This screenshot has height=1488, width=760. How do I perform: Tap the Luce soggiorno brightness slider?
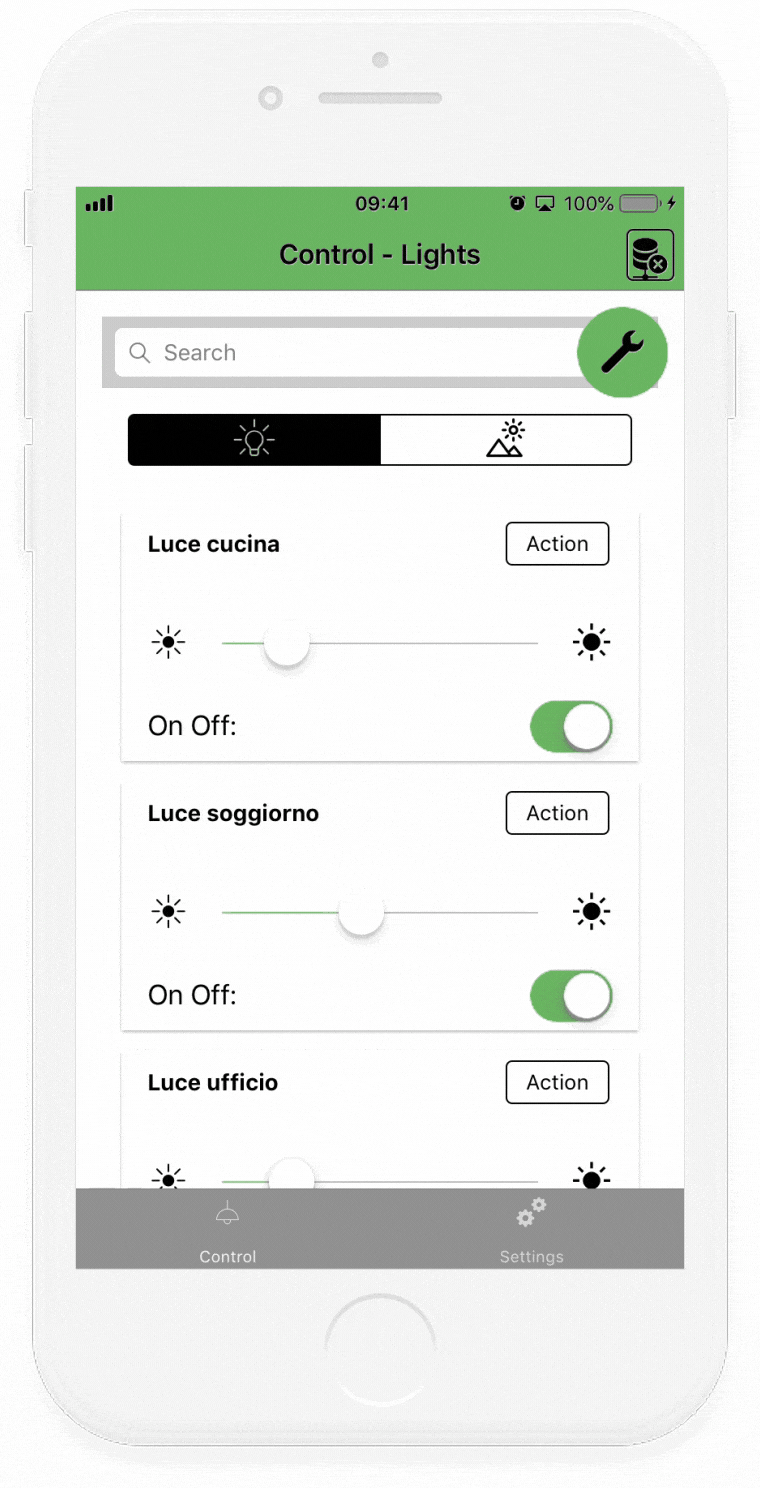[x=380, y=912]
